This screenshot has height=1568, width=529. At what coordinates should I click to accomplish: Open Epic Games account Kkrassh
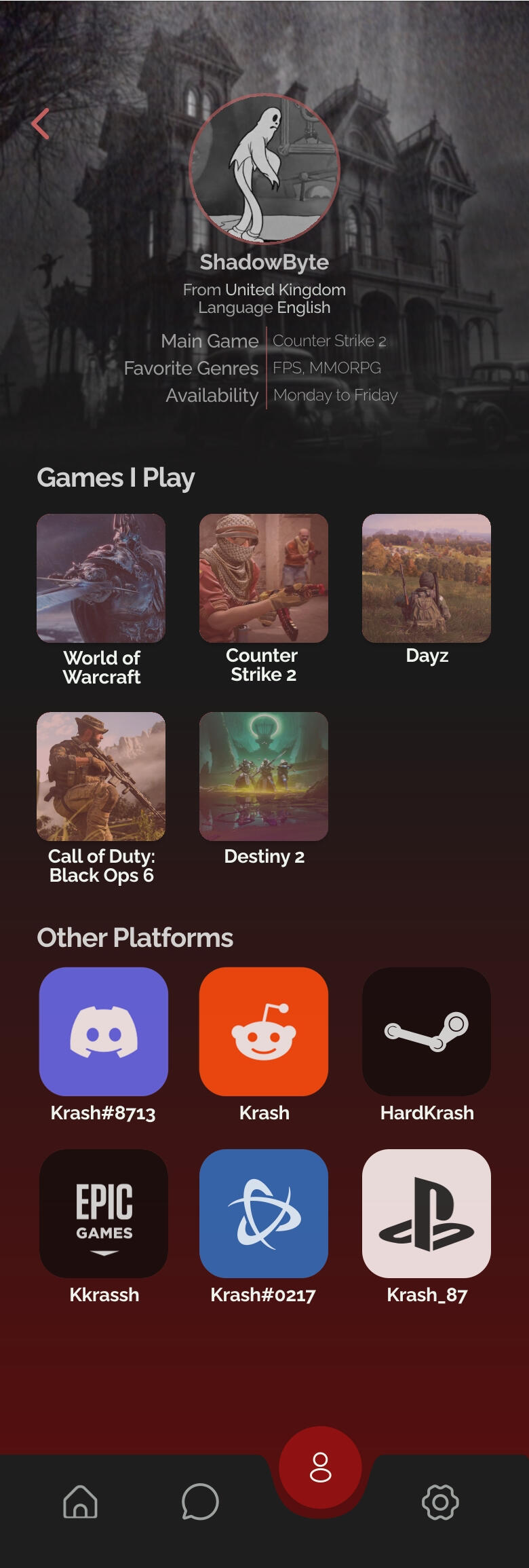(103, 1213)
